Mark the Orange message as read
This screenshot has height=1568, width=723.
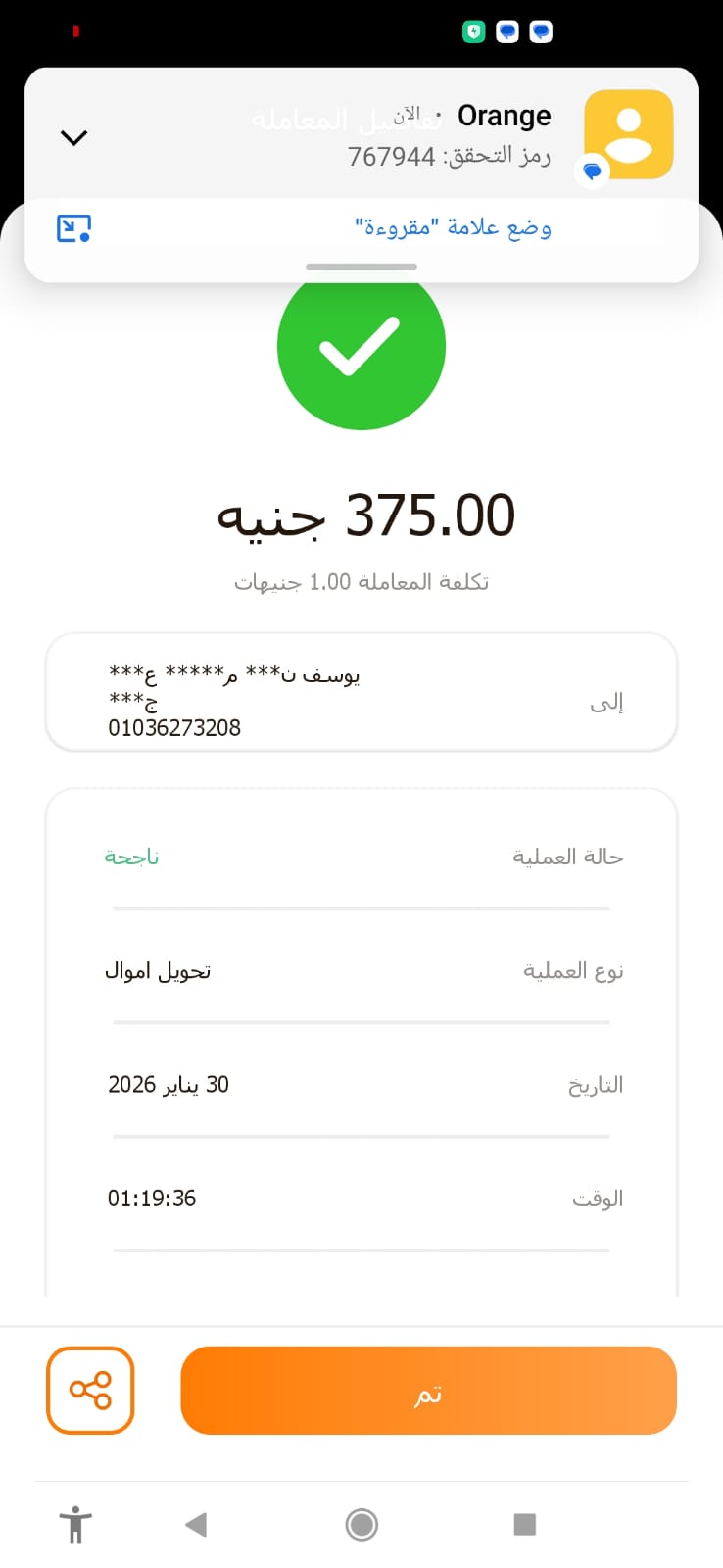tap(452, 228)
